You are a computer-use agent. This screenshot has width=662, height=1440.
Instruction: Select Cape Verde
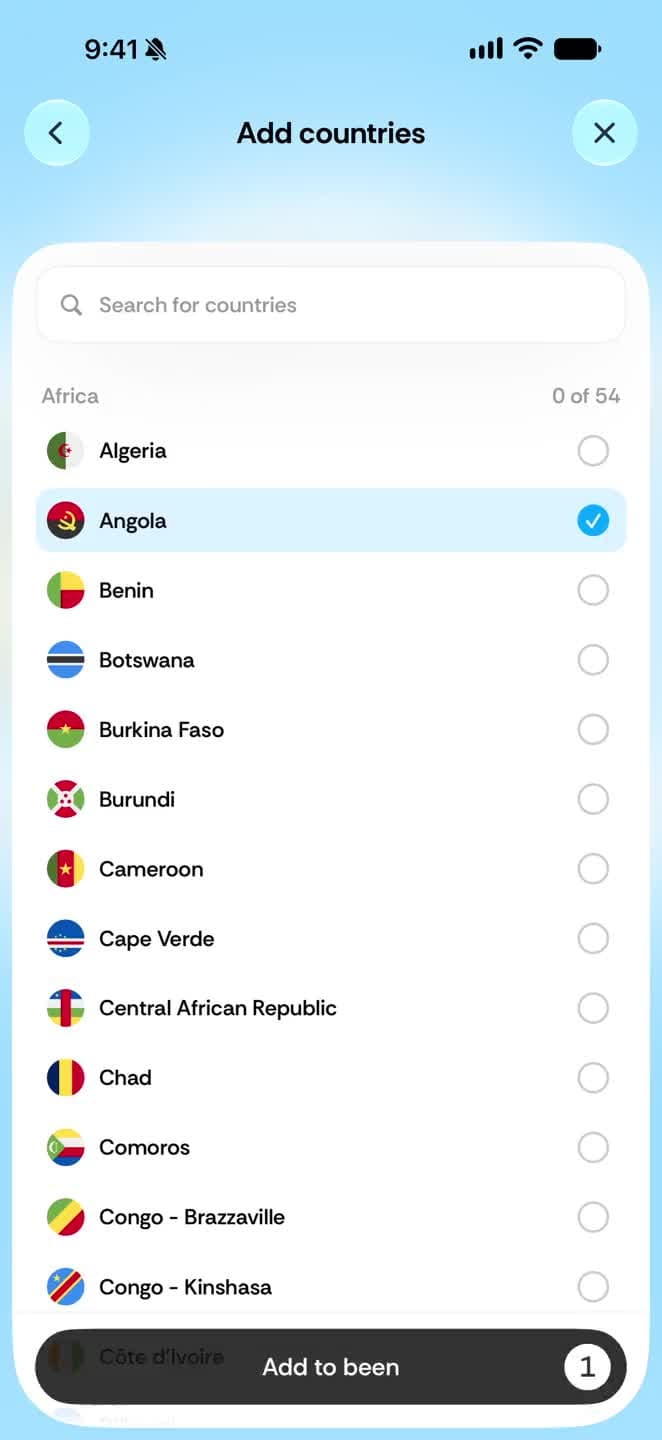point(331,939)
